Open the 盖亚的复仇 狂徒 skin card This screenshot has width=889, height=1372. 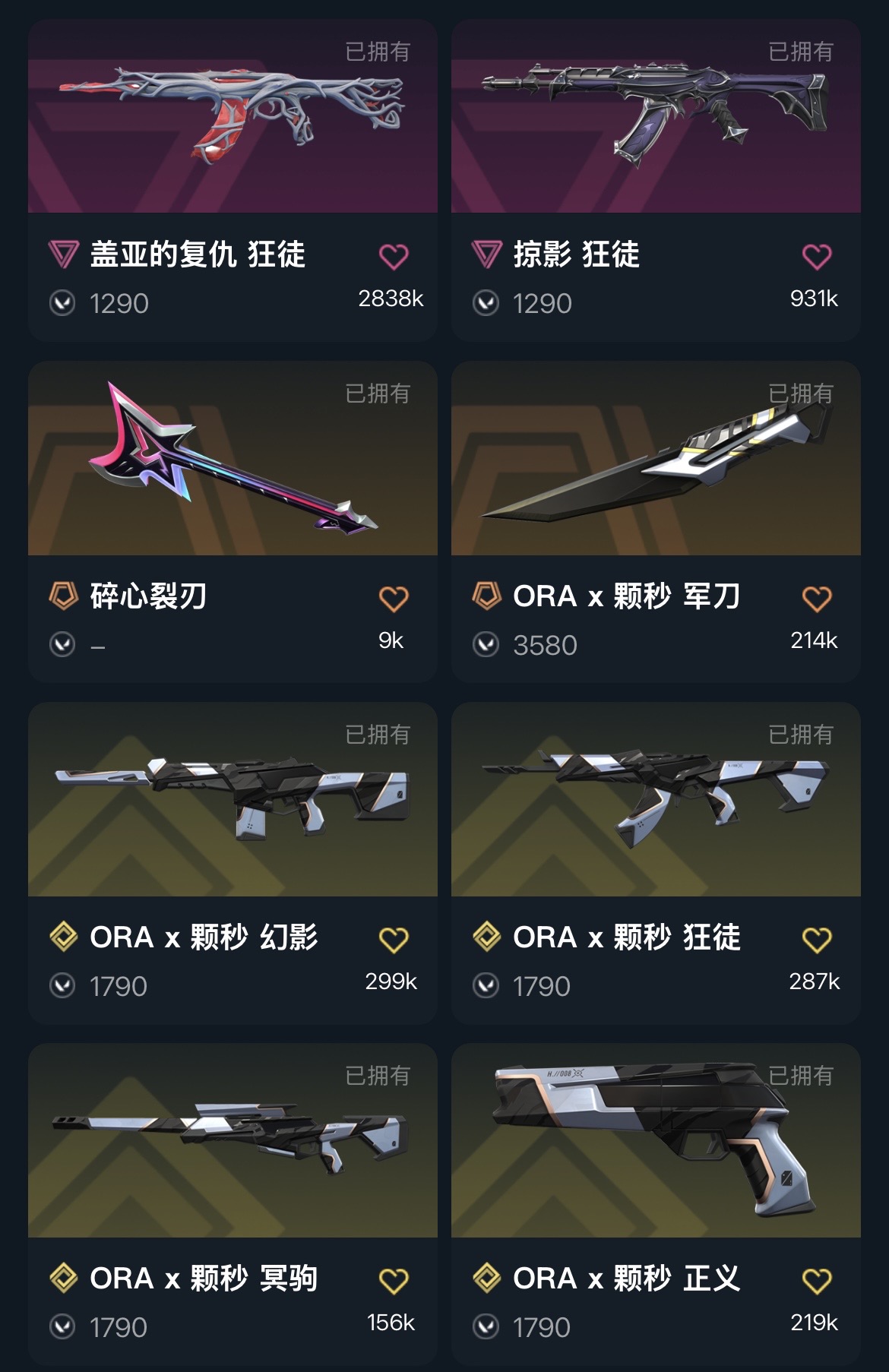[x=233, y=118]
